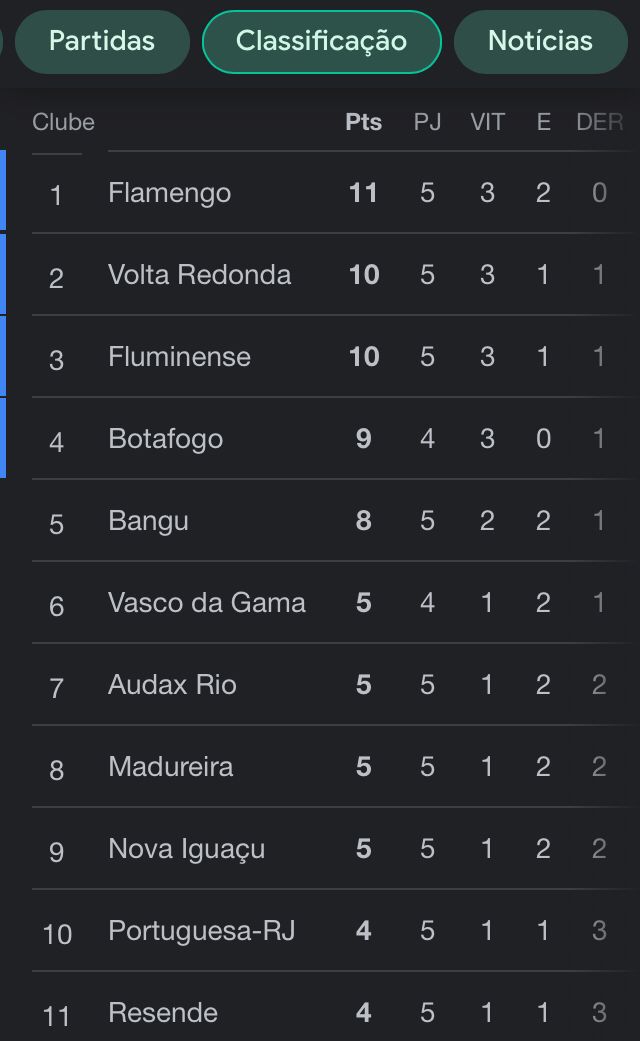Select the Classificação tab
Image resolution: width=640 pixels, height=1041 pixels.
322,41
